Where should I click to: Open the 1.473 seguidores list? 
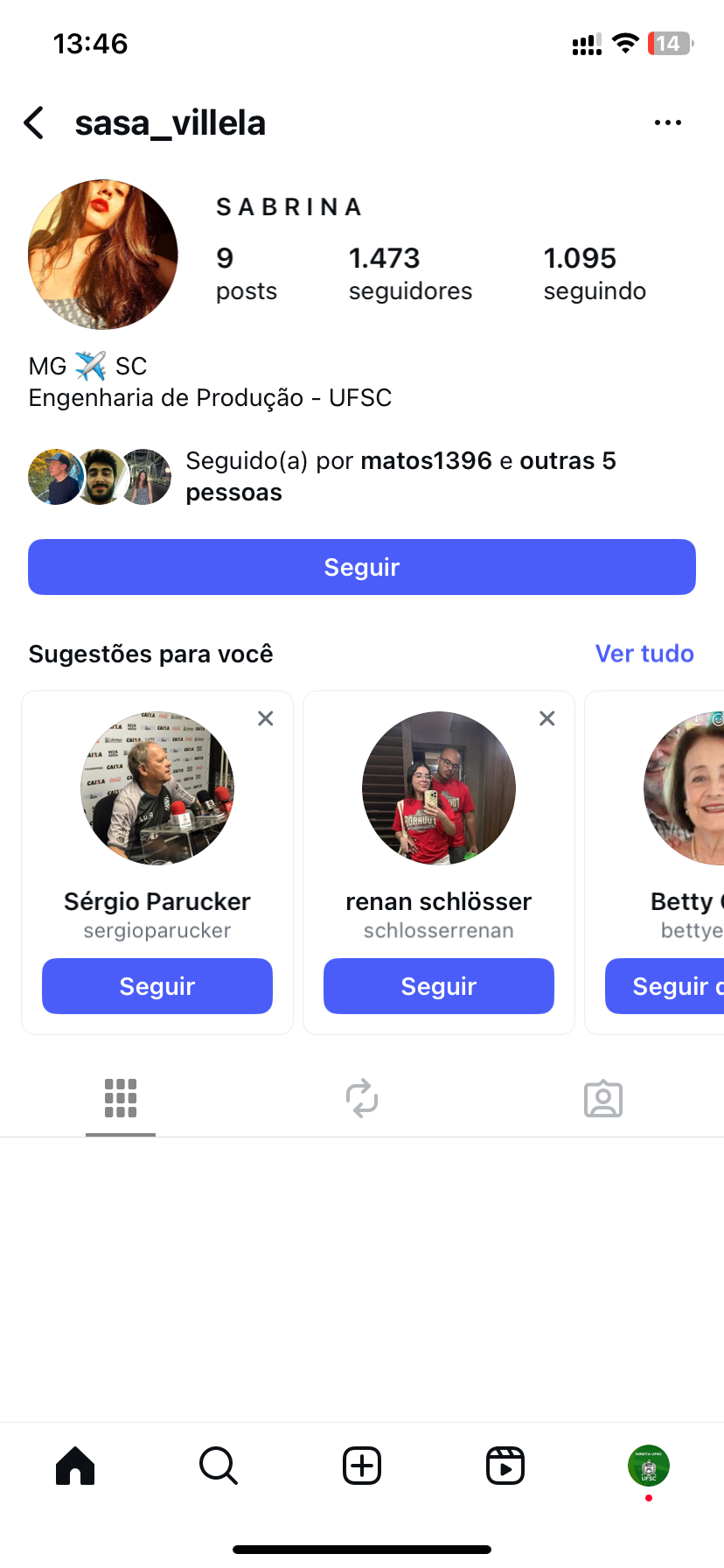[x=409, y=273]
